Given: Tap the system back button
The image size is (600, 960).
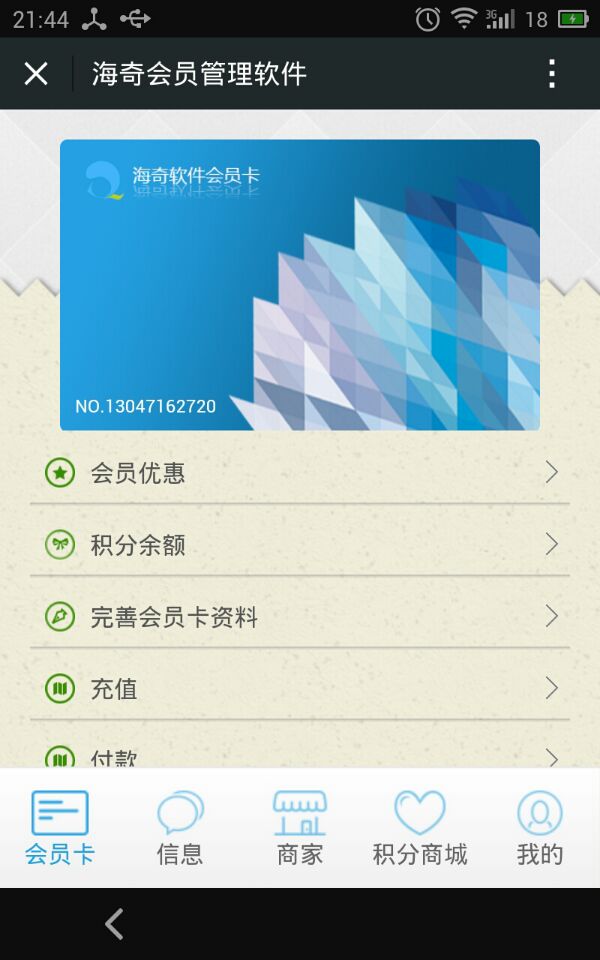Looking at the screenshot, I should click(x=115, y=924).
